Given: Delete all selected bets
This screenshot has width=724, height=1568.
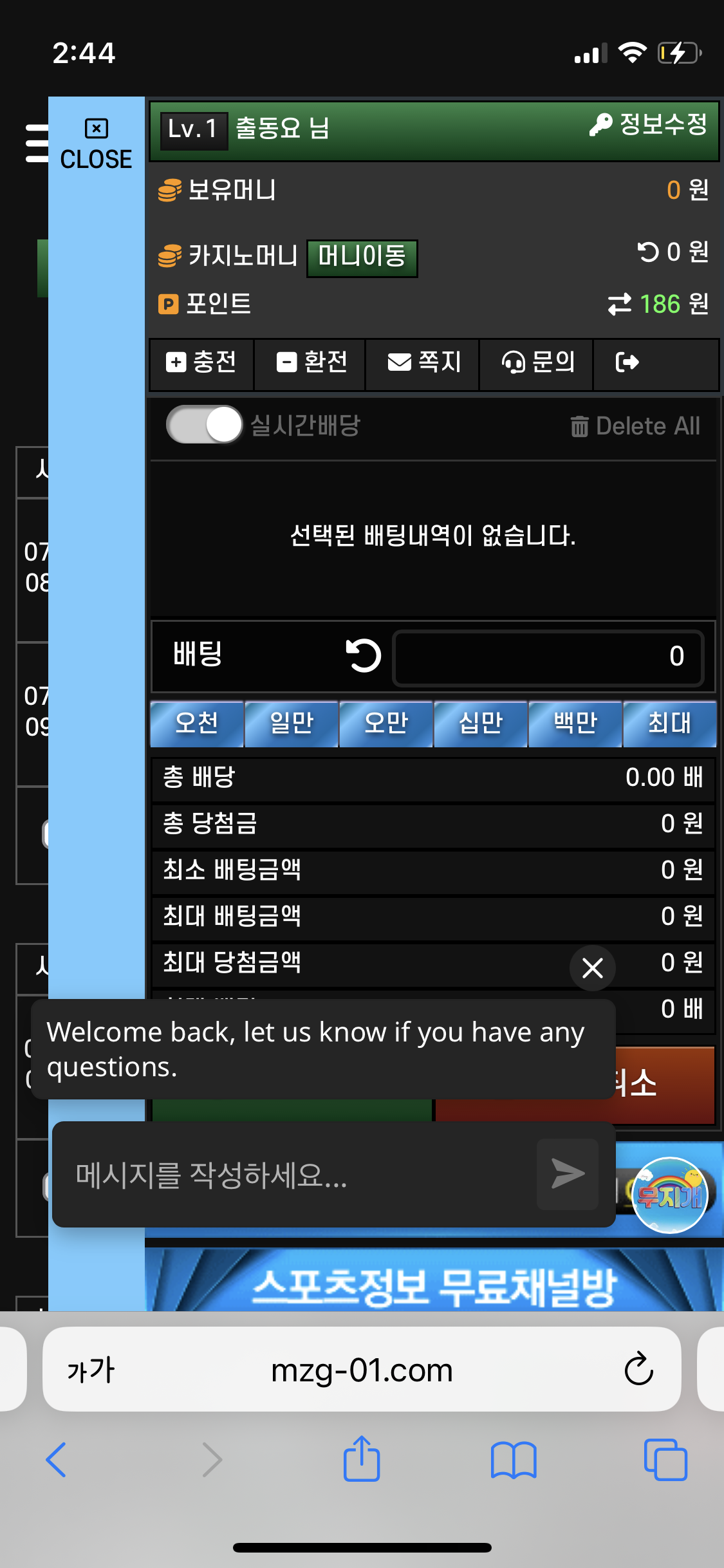Looking at the screenshot, I should click(x=635, y=426).
